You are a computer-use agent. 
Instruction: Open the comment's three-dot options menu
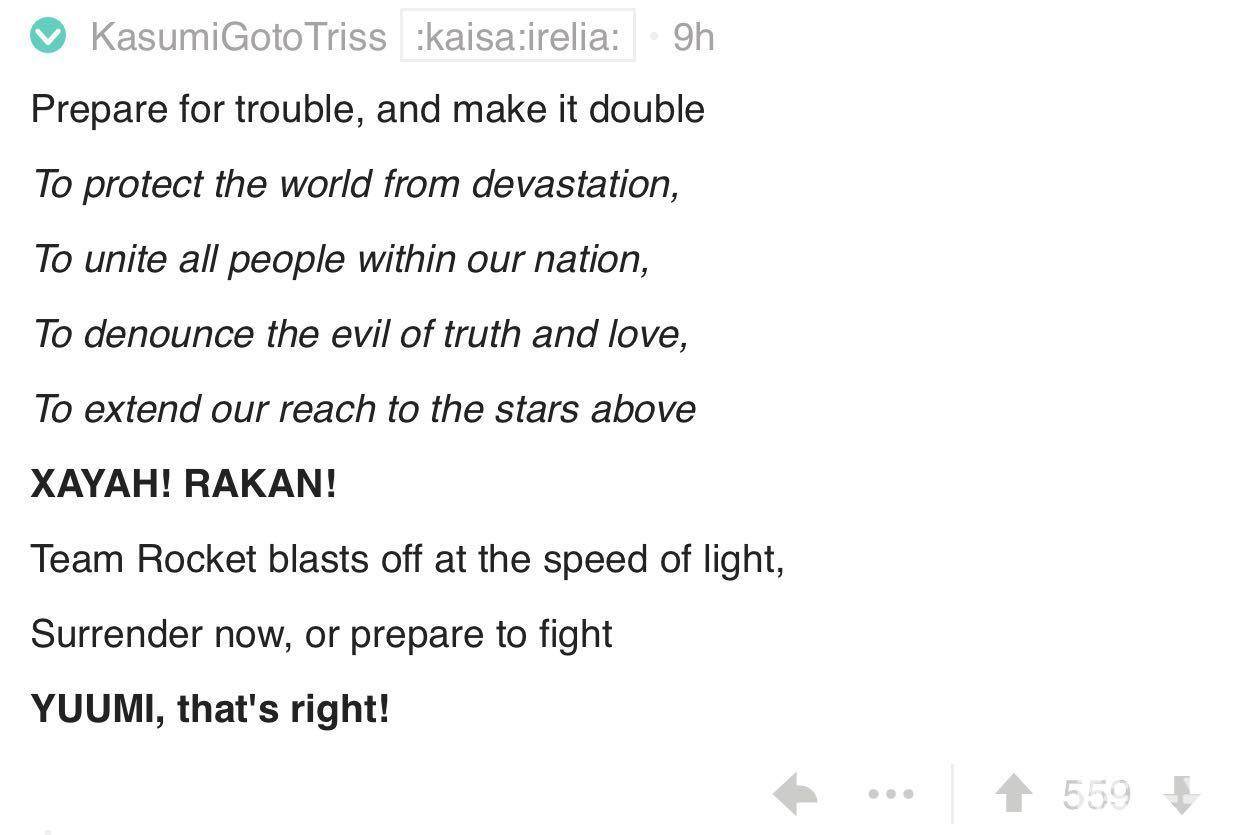[x=890, y=794]
